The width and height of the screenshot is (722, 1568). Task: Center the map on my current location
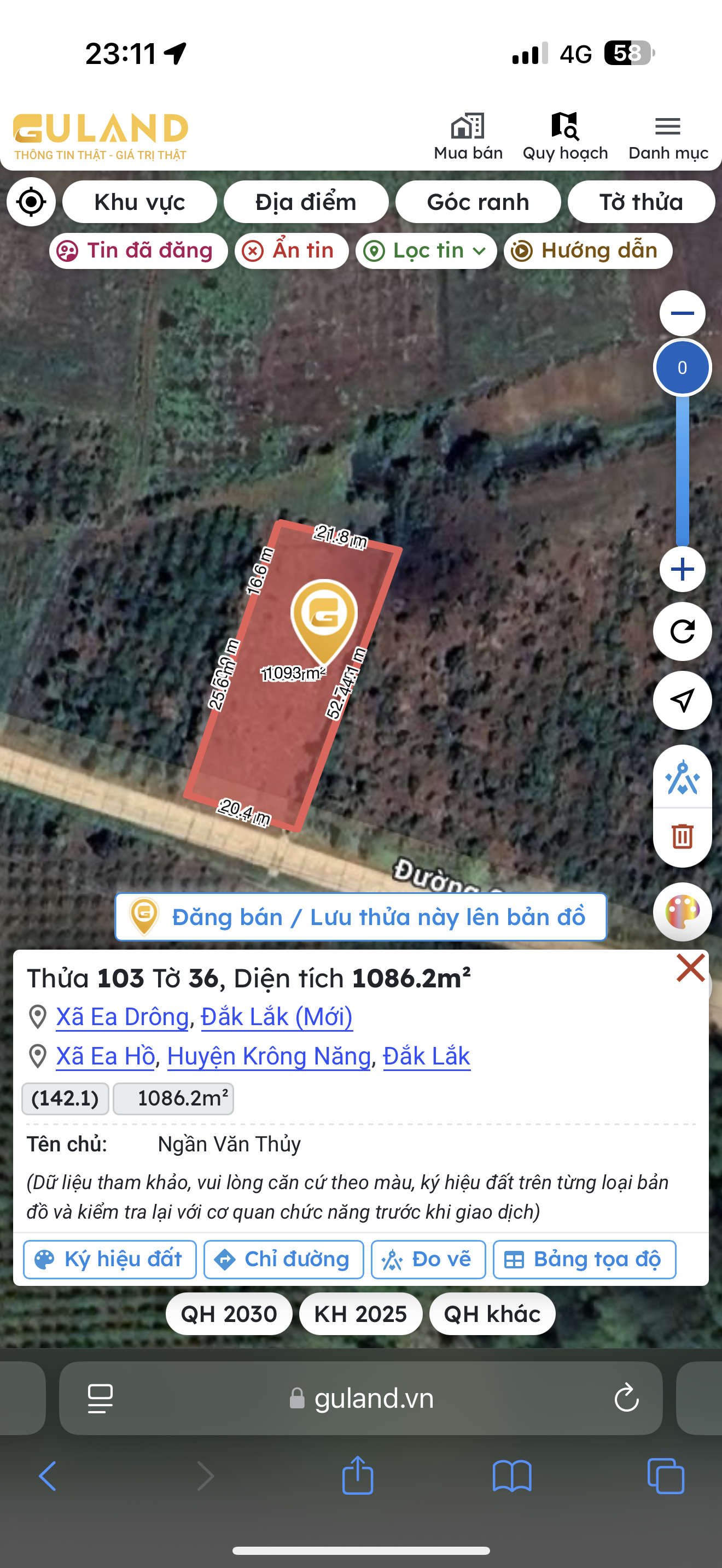[x=31, y=202]
